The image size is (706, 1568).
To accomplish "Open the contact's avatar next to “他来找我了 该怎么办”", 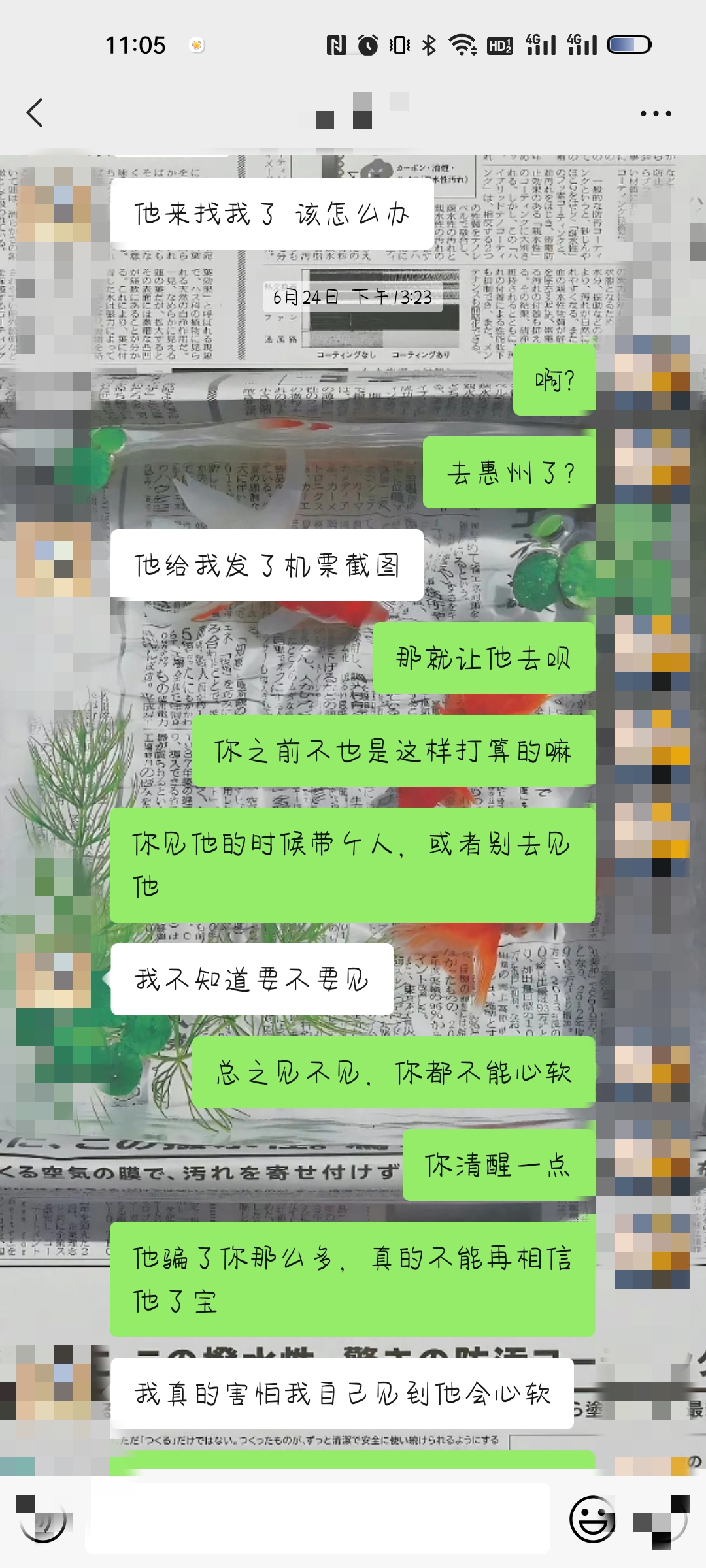I will [x=54, y=204].
